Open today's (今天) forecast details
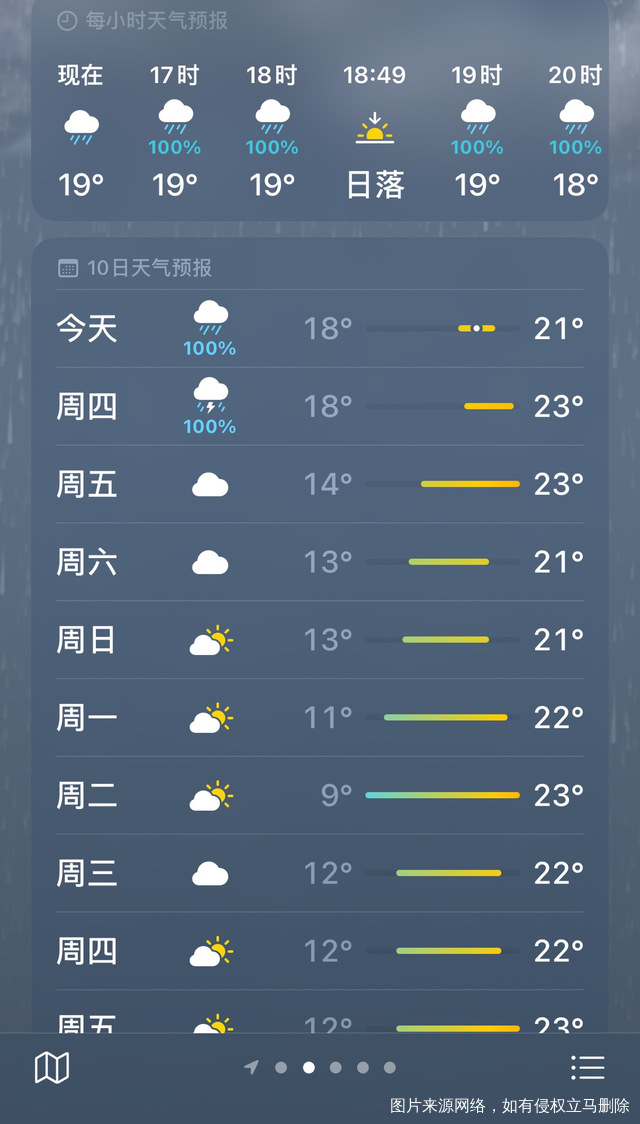 (320, 329)
